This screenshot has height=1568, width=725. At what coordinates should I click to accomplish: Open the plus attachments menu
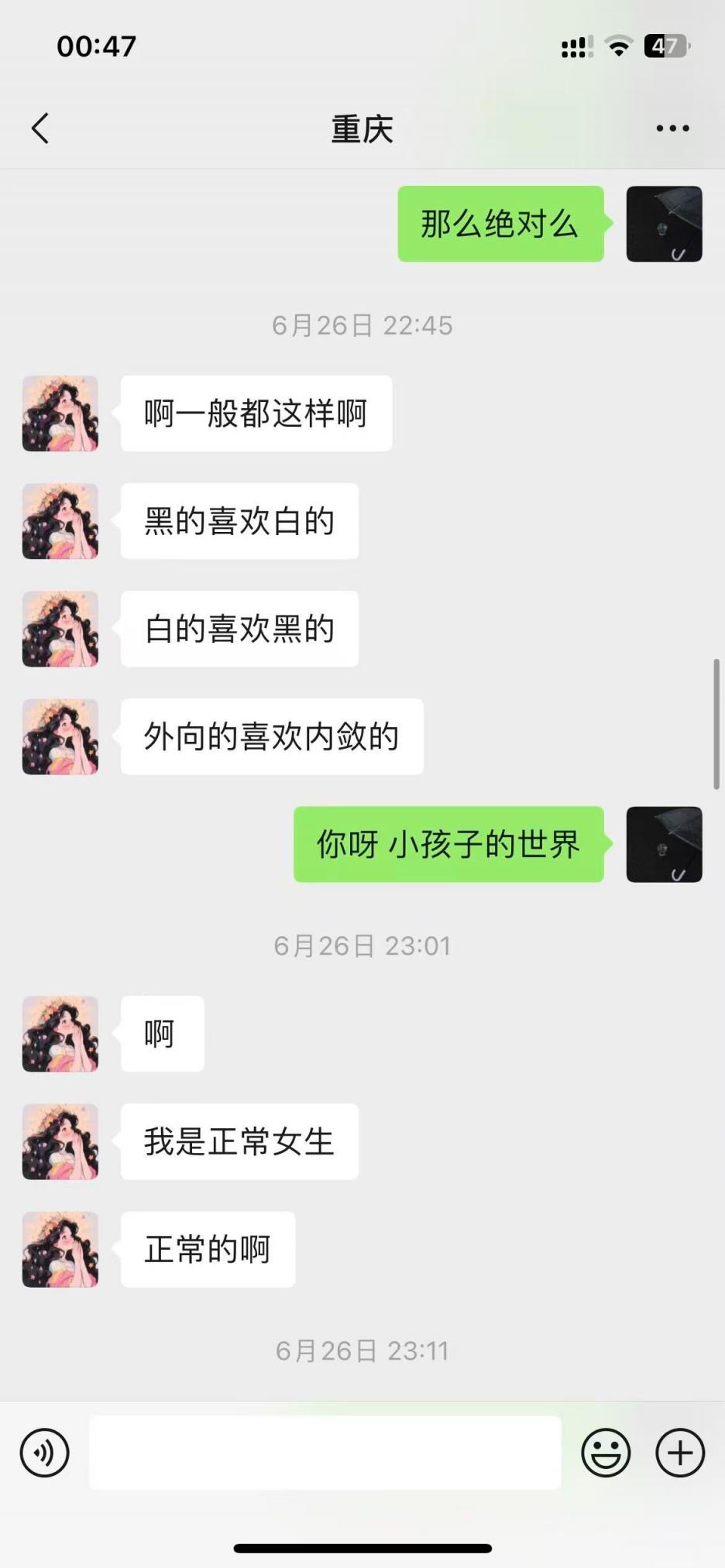pos(679,1453)
